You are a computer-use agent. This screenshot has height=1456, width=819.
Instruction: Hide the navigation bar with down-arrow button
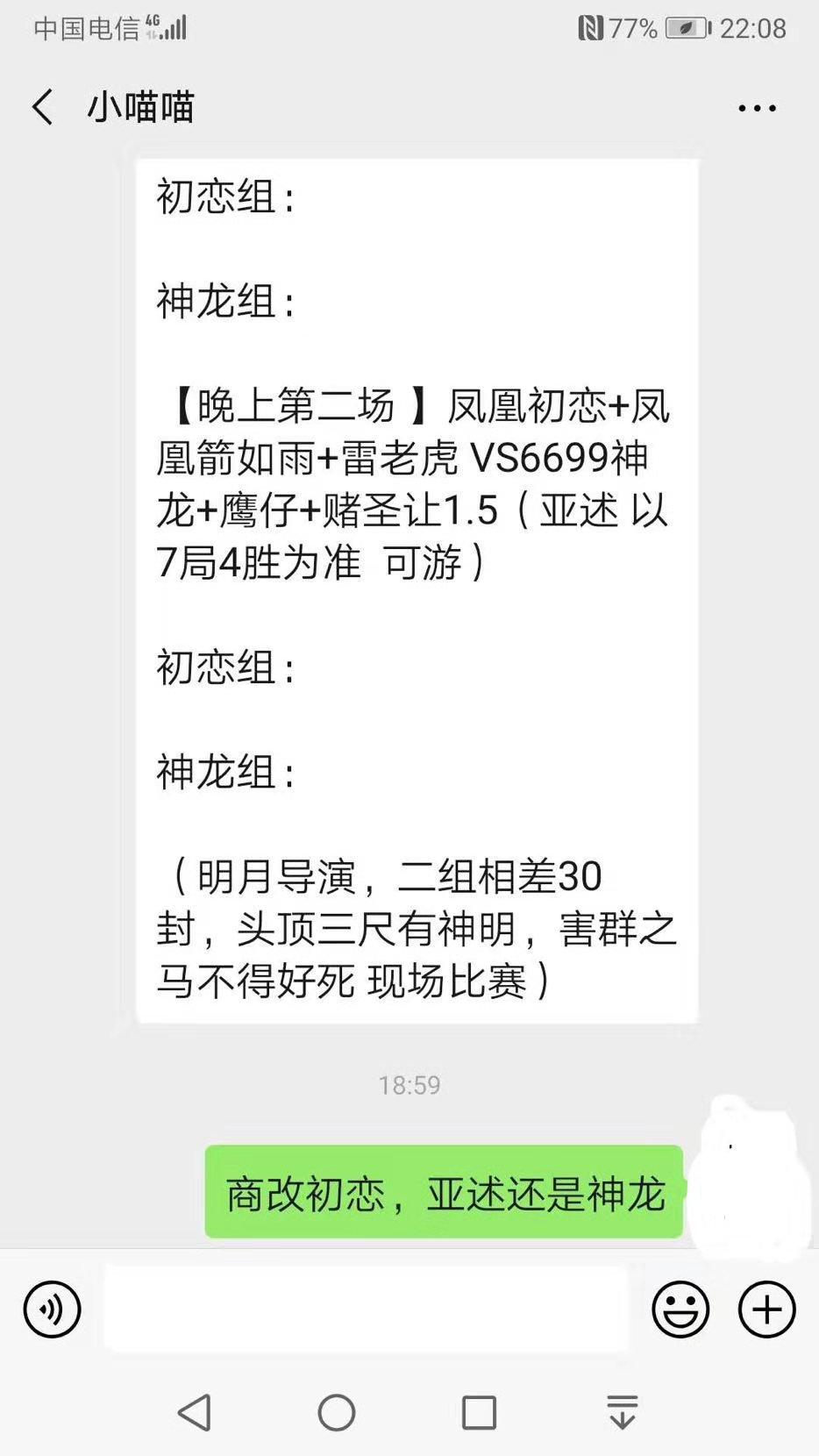623,1412
